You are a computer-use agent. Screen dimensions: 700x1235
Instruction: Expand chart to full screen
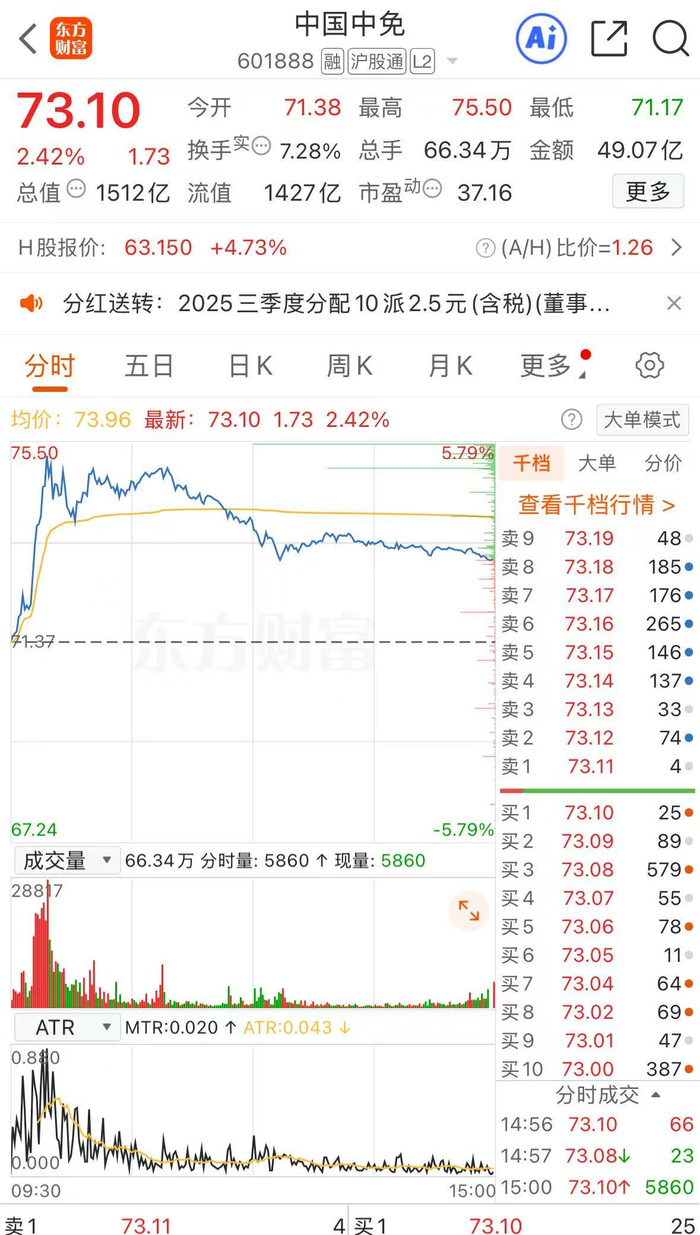coord(468,910)
